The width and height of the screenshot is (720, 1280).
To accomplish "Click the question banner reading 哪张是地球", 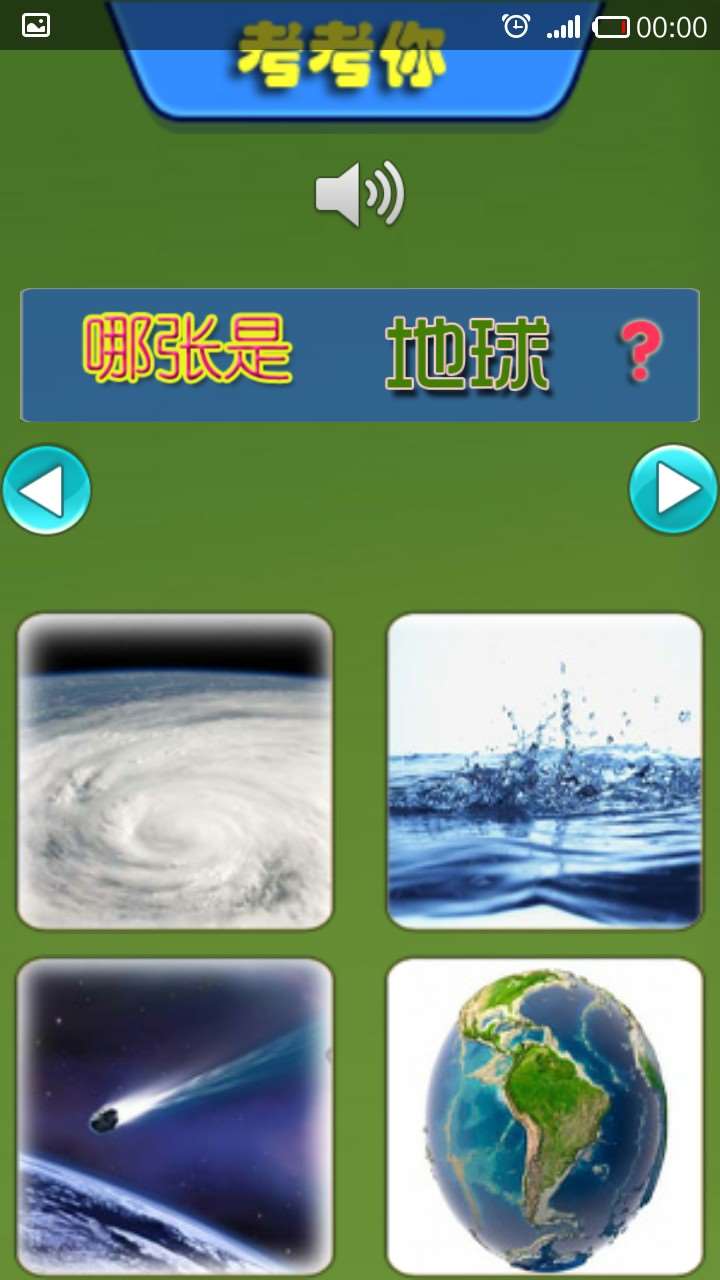I will coord(360,355).
